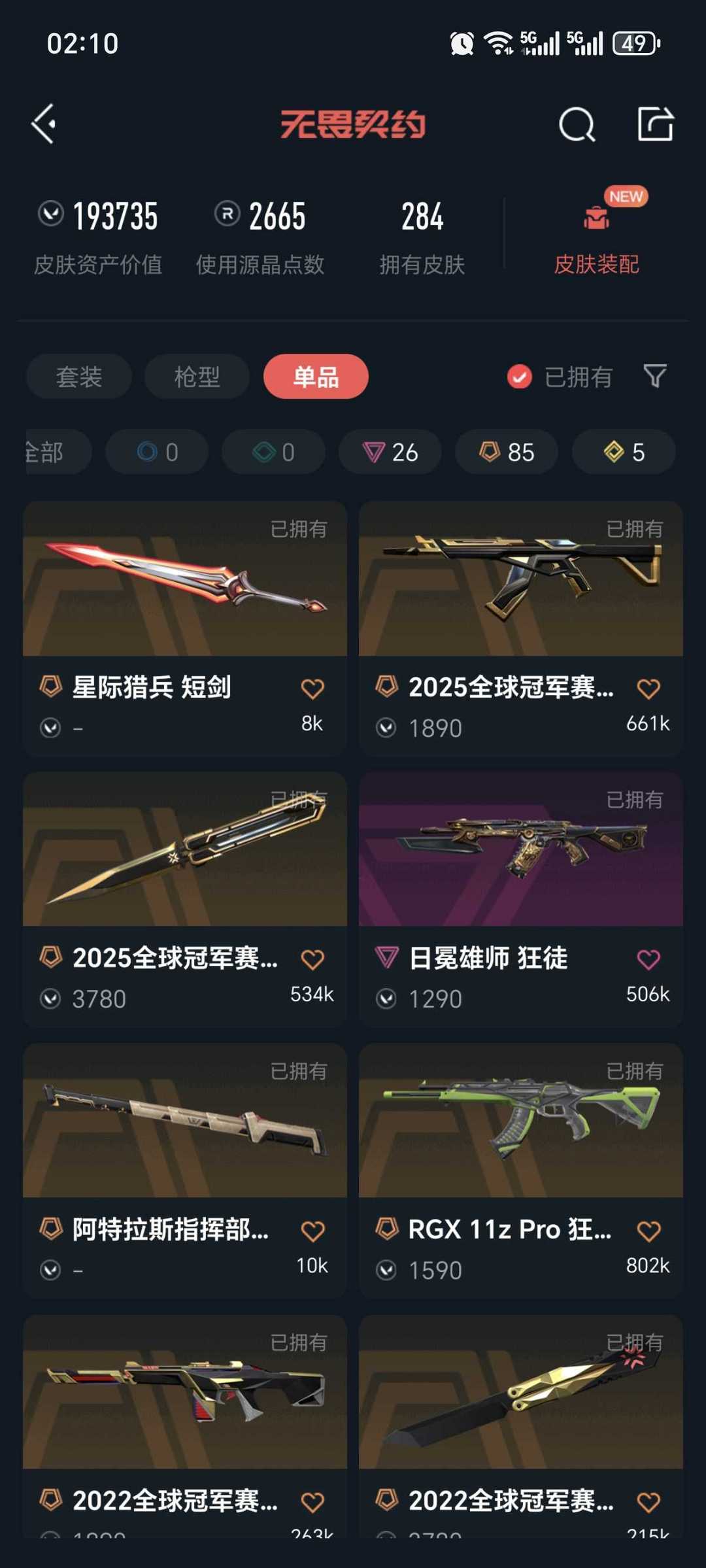Open the 单品 category button

click(315, 377)
